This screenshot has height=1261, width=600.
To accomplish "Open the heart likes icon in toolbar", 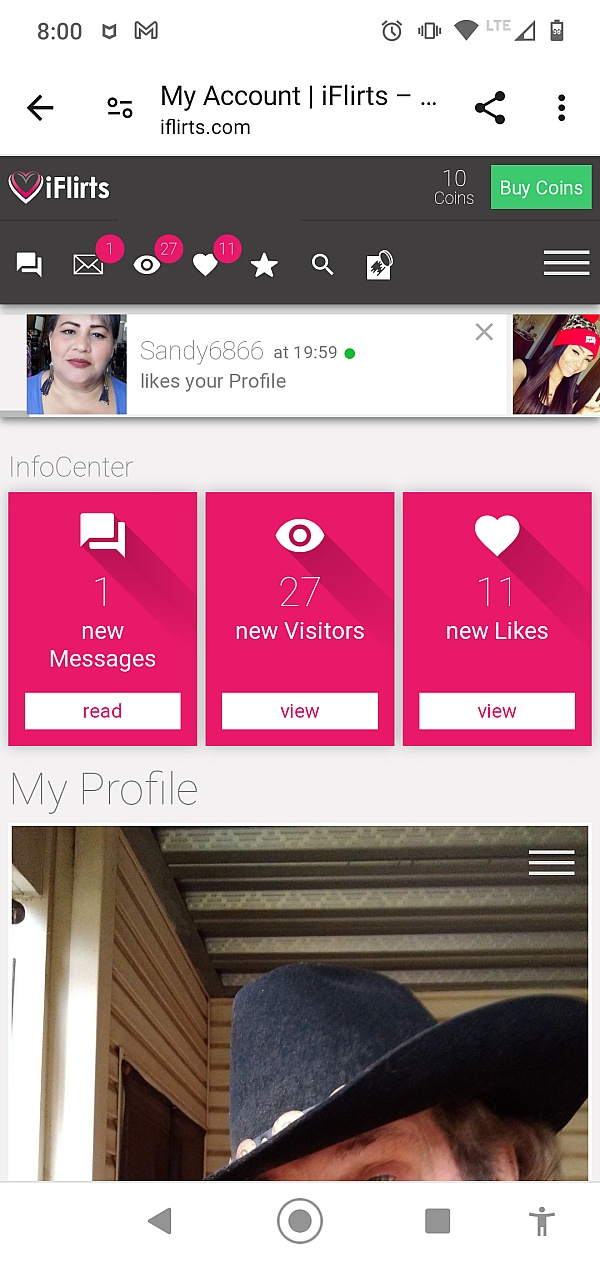I will pyautogui.click(x=205, y=265).
